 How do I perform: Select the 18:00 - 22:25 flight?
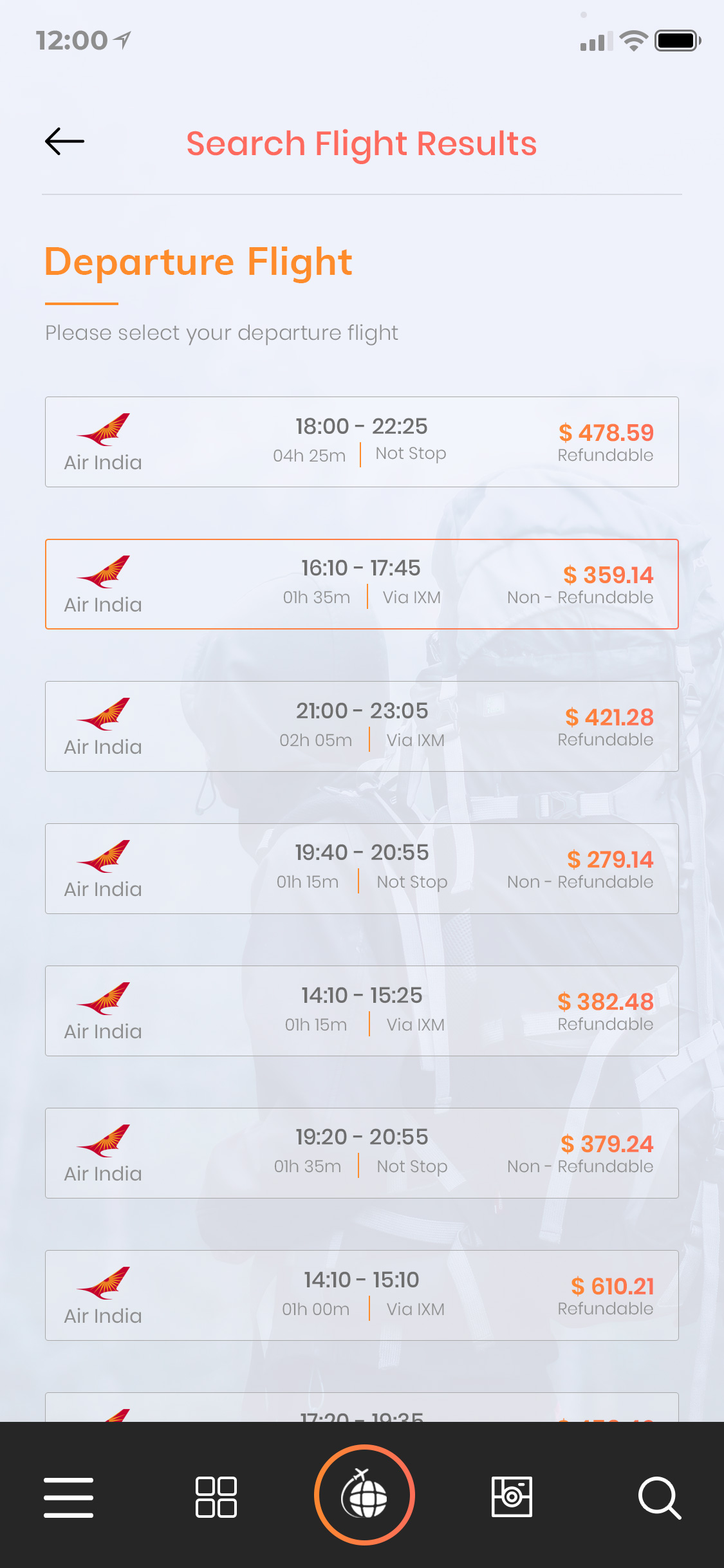(x=362, y=442)
